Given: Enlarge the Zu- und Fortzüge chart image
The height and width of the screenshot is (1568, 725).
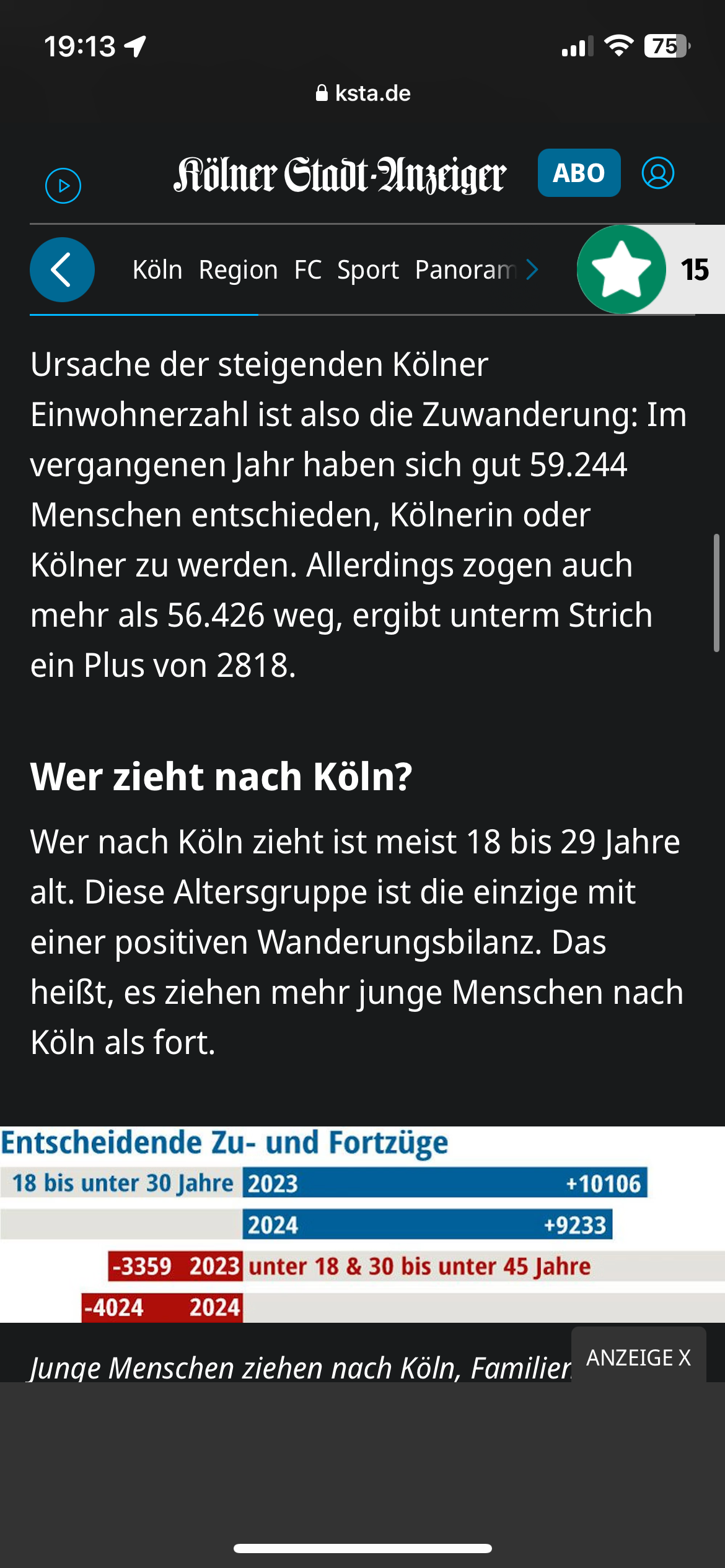Looking at the screenshot, I should [362, 1224].
